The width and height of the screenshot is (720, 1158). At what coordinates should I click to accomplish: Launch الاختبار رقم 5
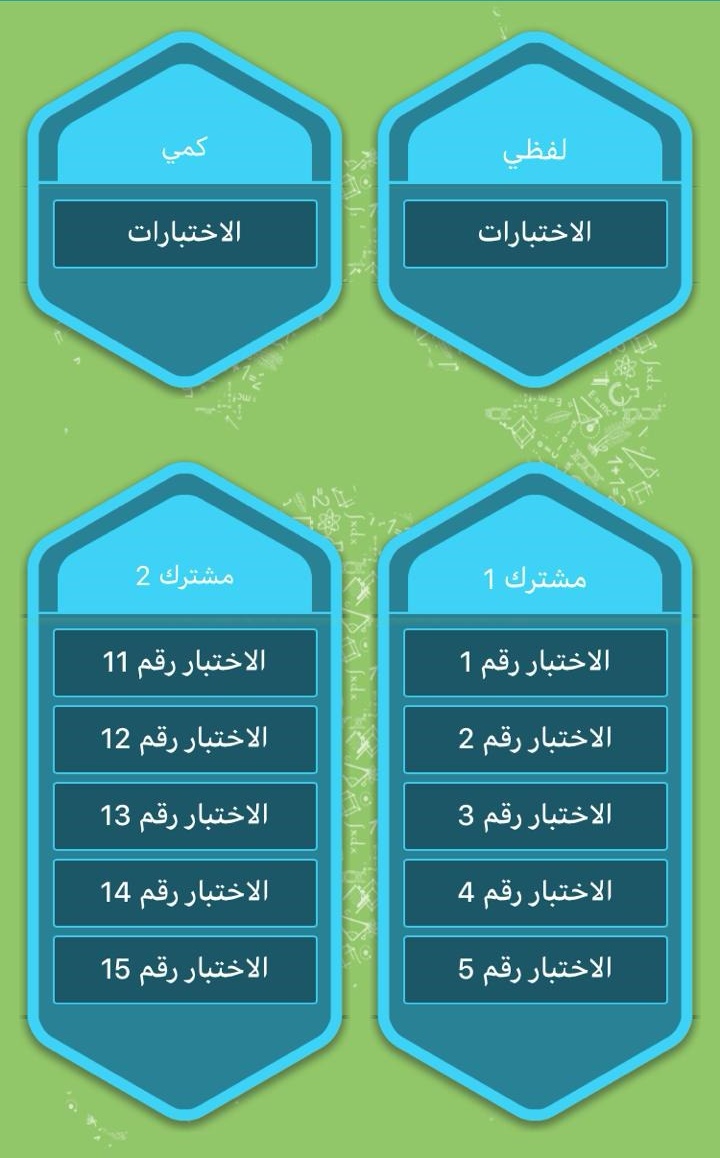535,969
